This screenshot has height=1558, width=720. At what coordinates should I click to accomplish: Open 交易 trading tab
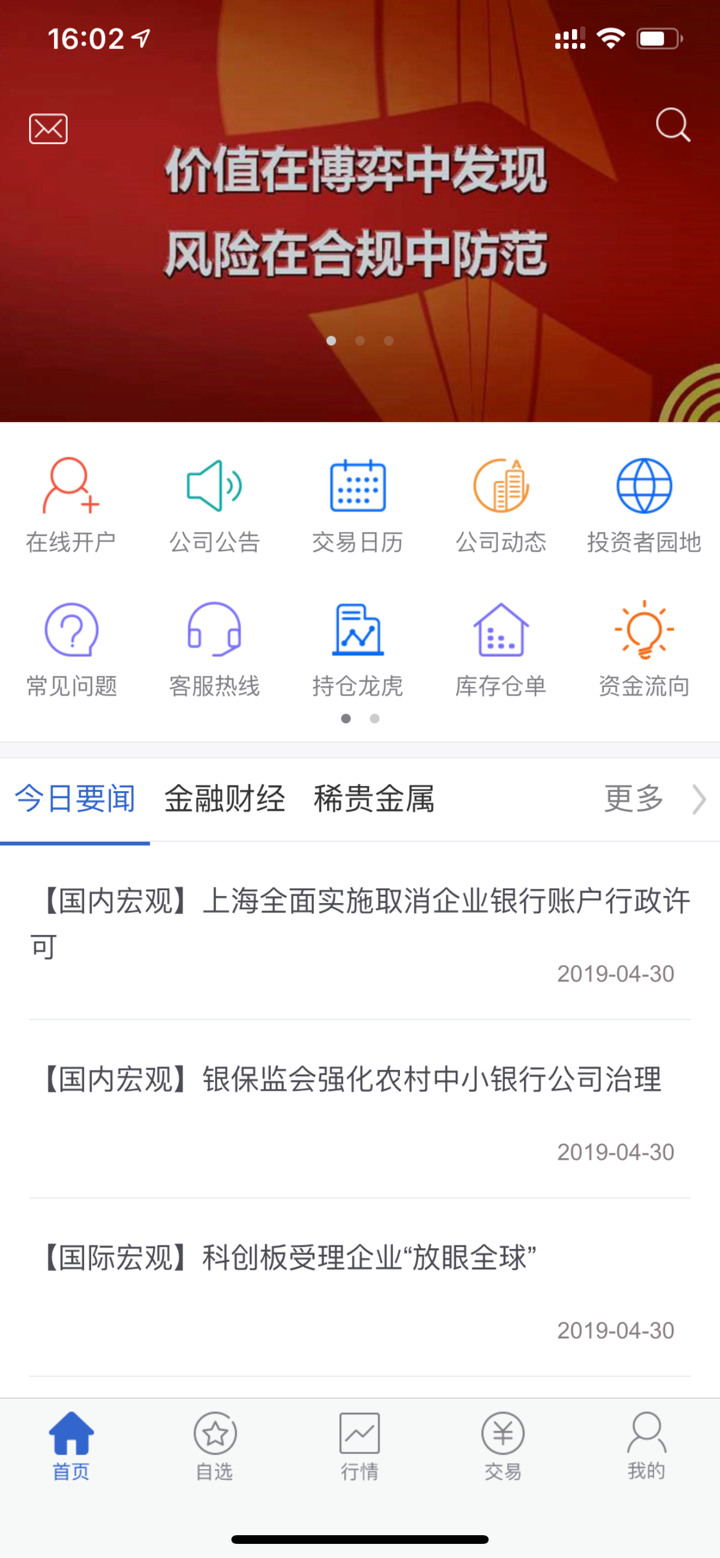(x=503, y=1445)
